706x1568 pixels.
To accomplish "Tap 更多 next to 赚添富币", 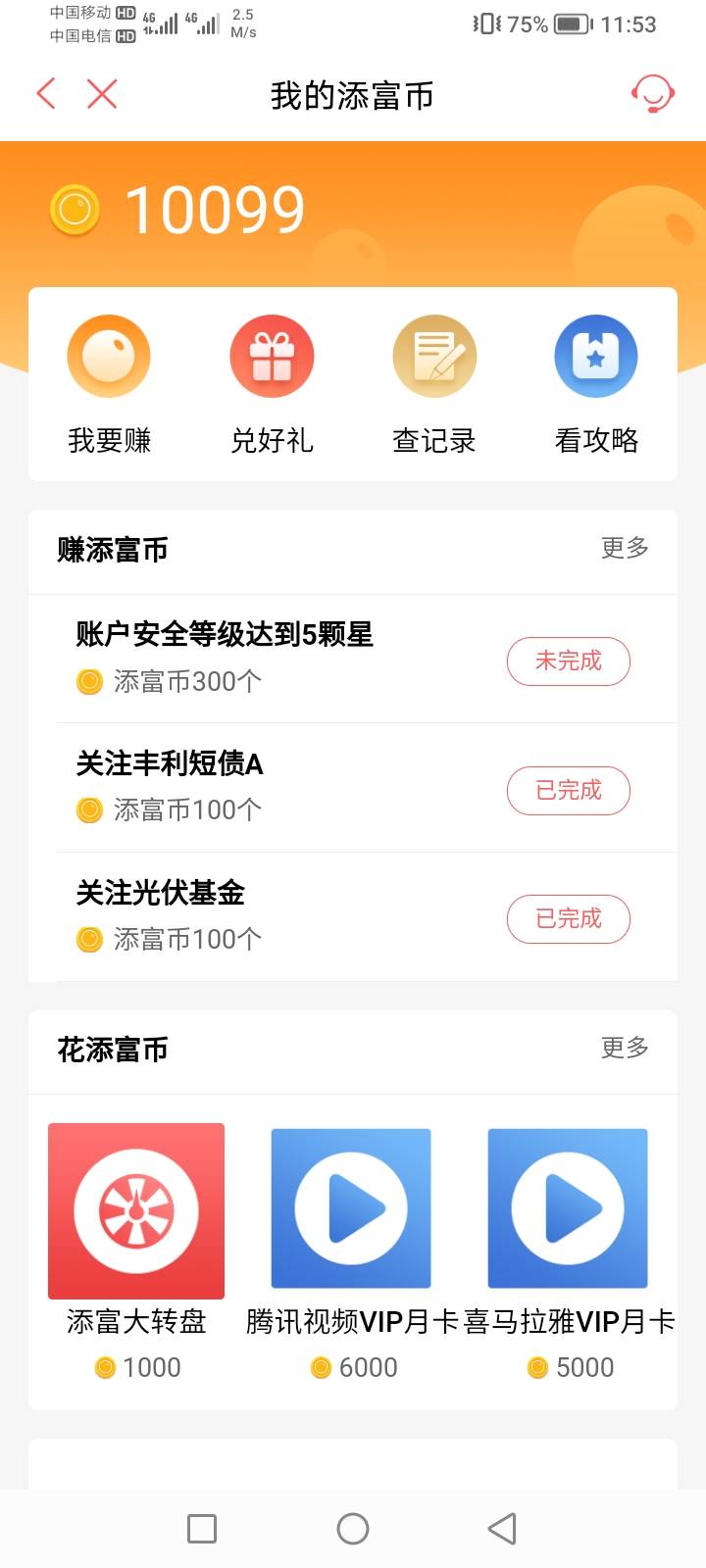I will tap(625, 548).
